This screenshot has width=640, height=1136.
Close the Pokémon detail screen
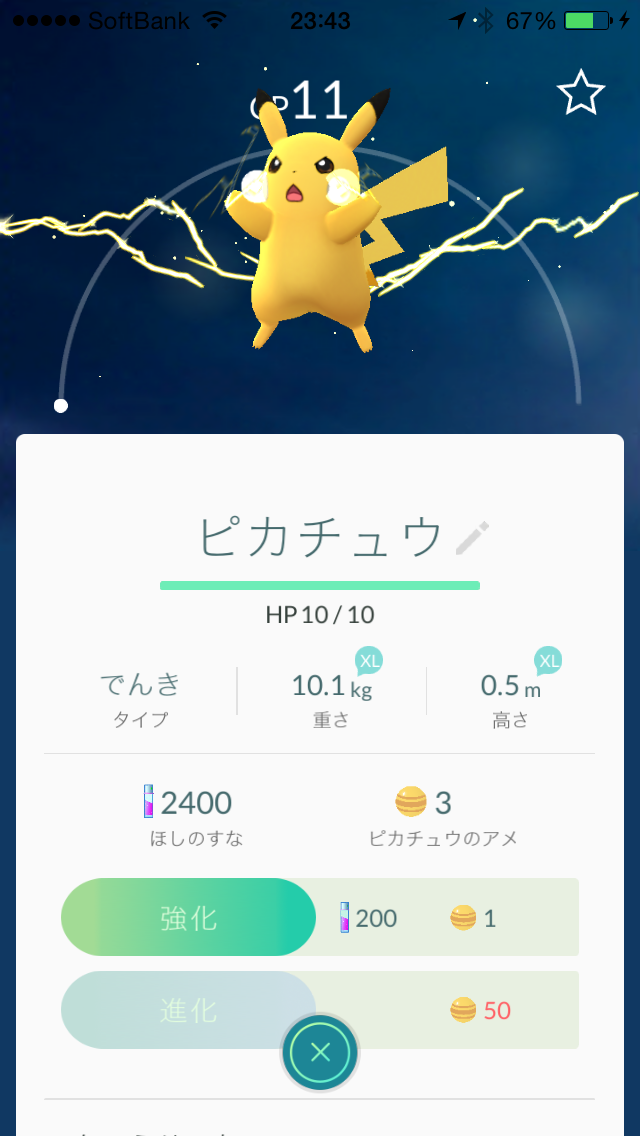(320, 1052)
